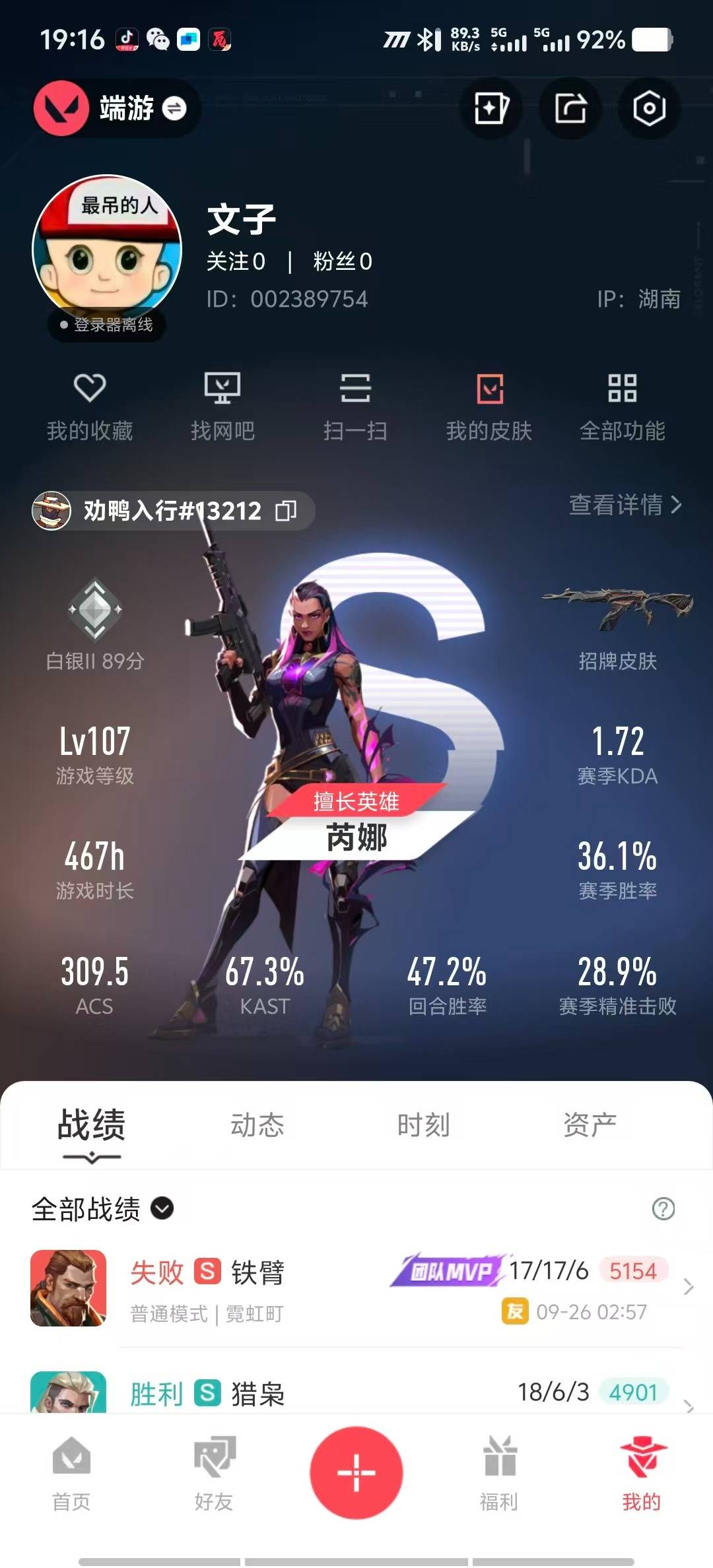The height and width of the screenshot is (1568, 713).
Task: Switch to the 时刻 tab
Action: click(x=423, y=1125)
